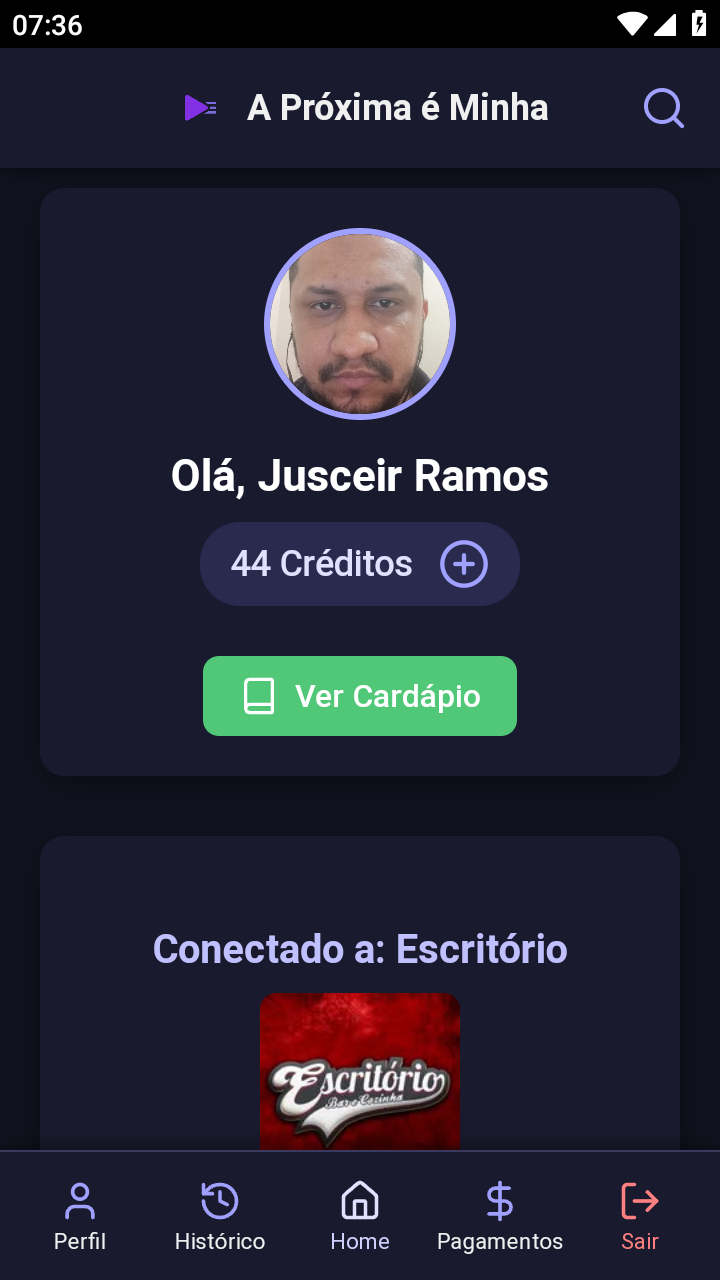Tap Jusceir Ramos profile photo
720x1280 pixels.
point(360,324)
